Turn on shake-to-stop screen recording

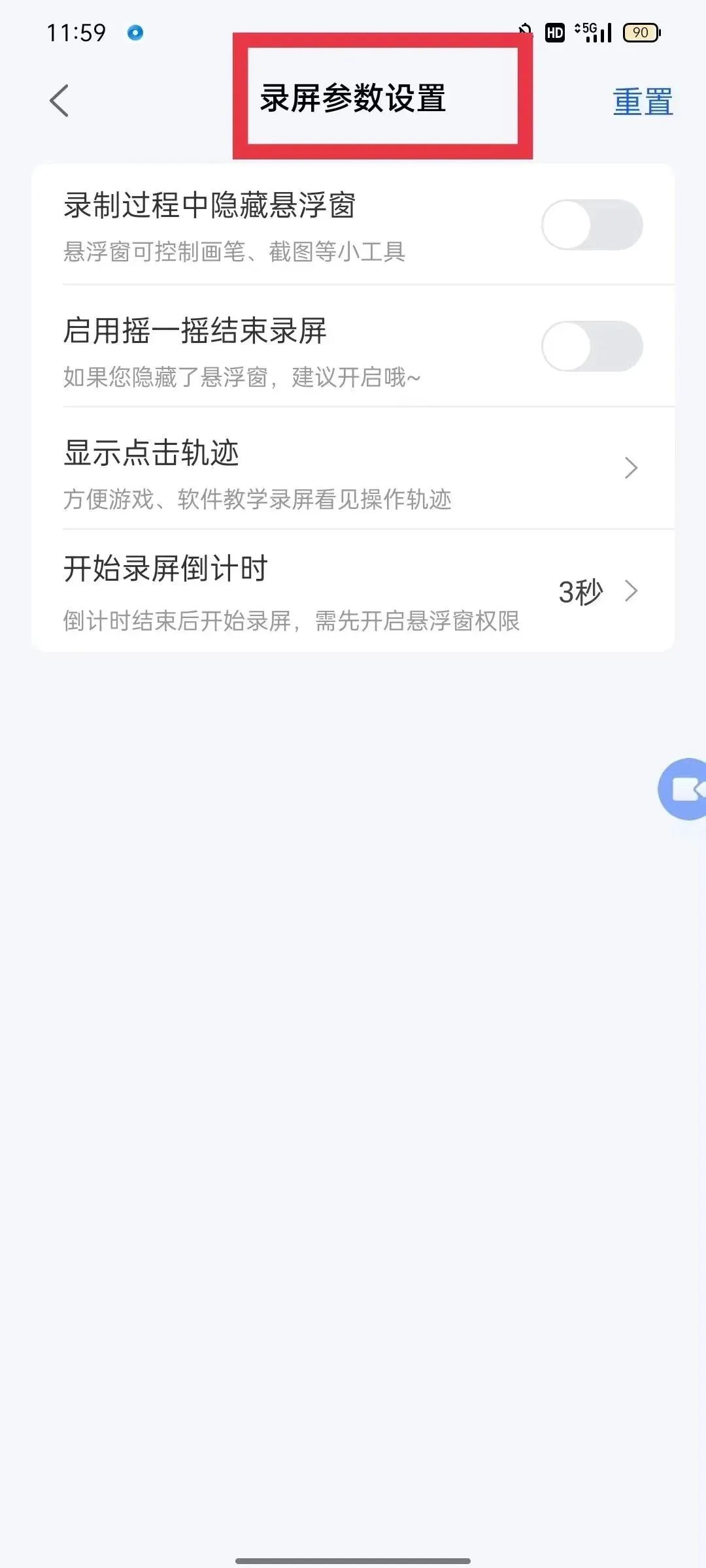pyautogui.click(x=589, y=346)
